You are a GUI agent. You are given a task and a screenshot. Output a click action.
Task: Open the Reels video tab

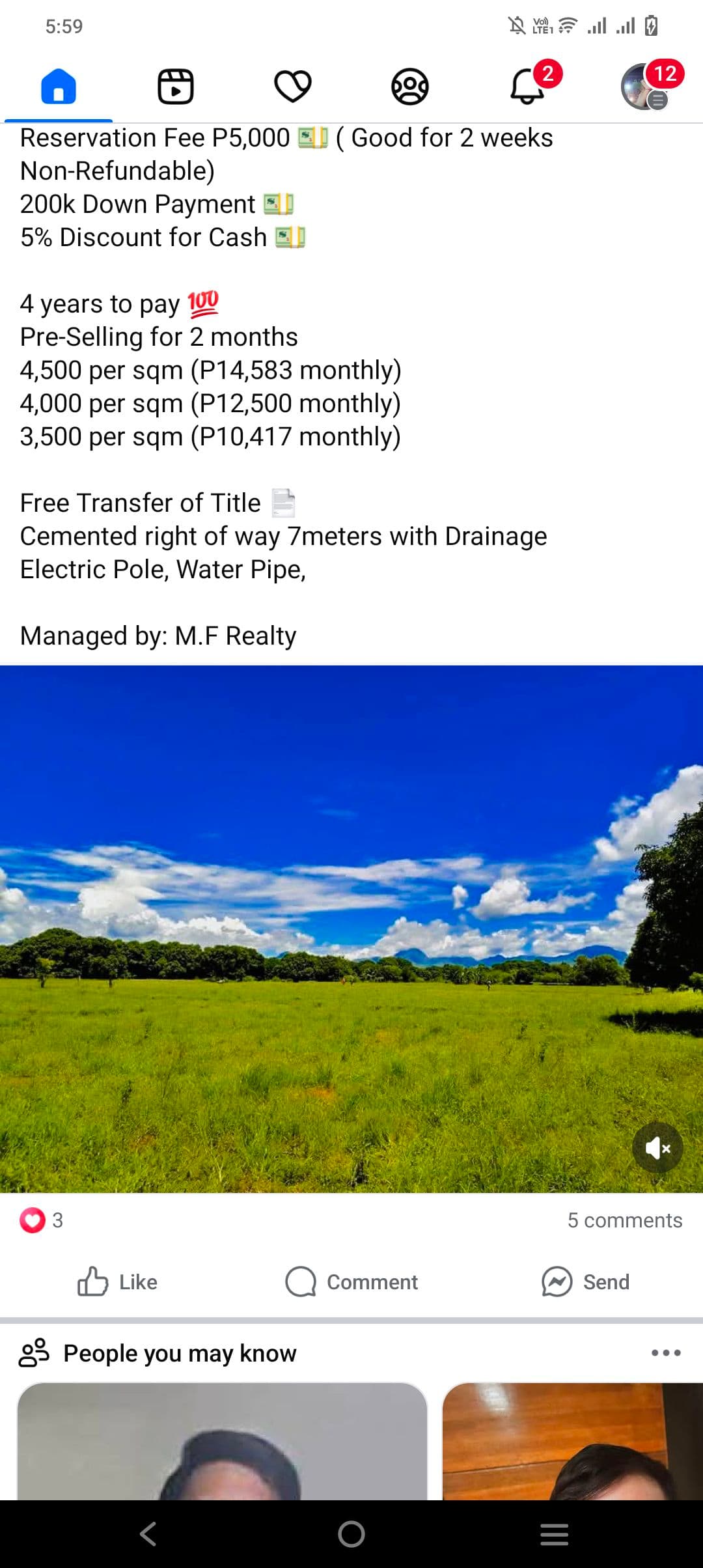coord(176,87)
